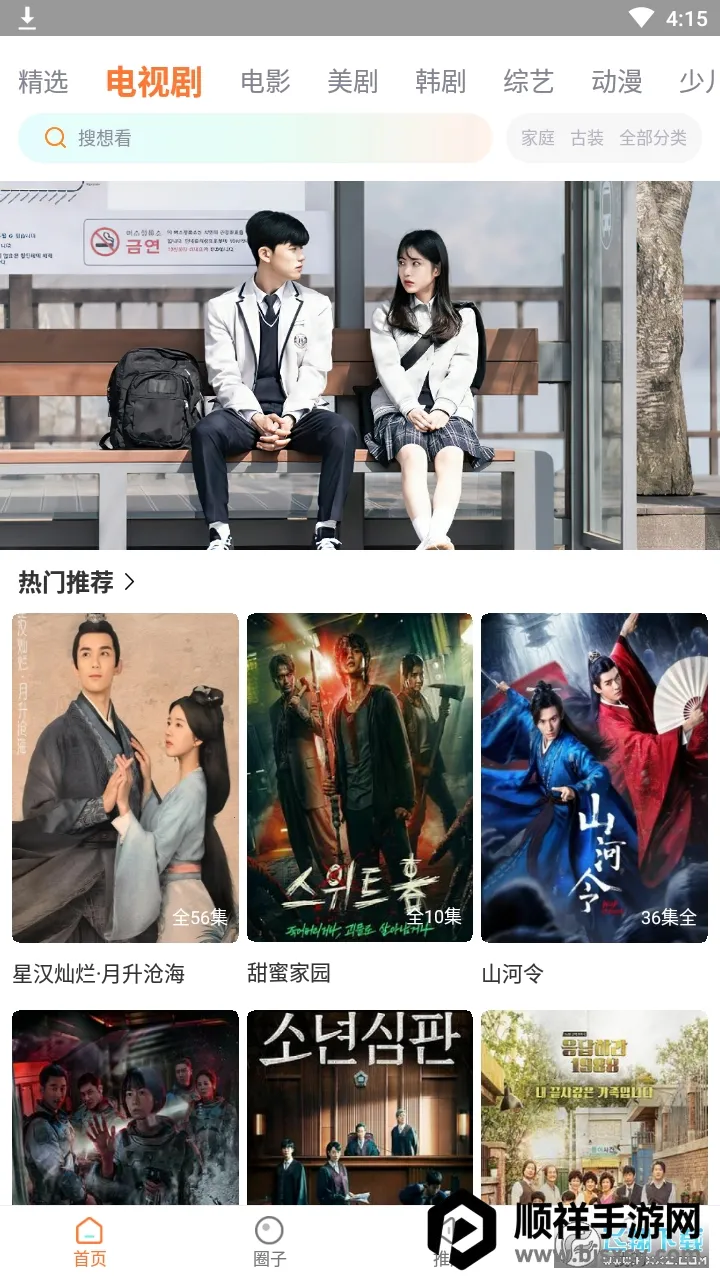Select the 电影 tab
This screenshot has height=1280, width=720.
tap(265, 82)
